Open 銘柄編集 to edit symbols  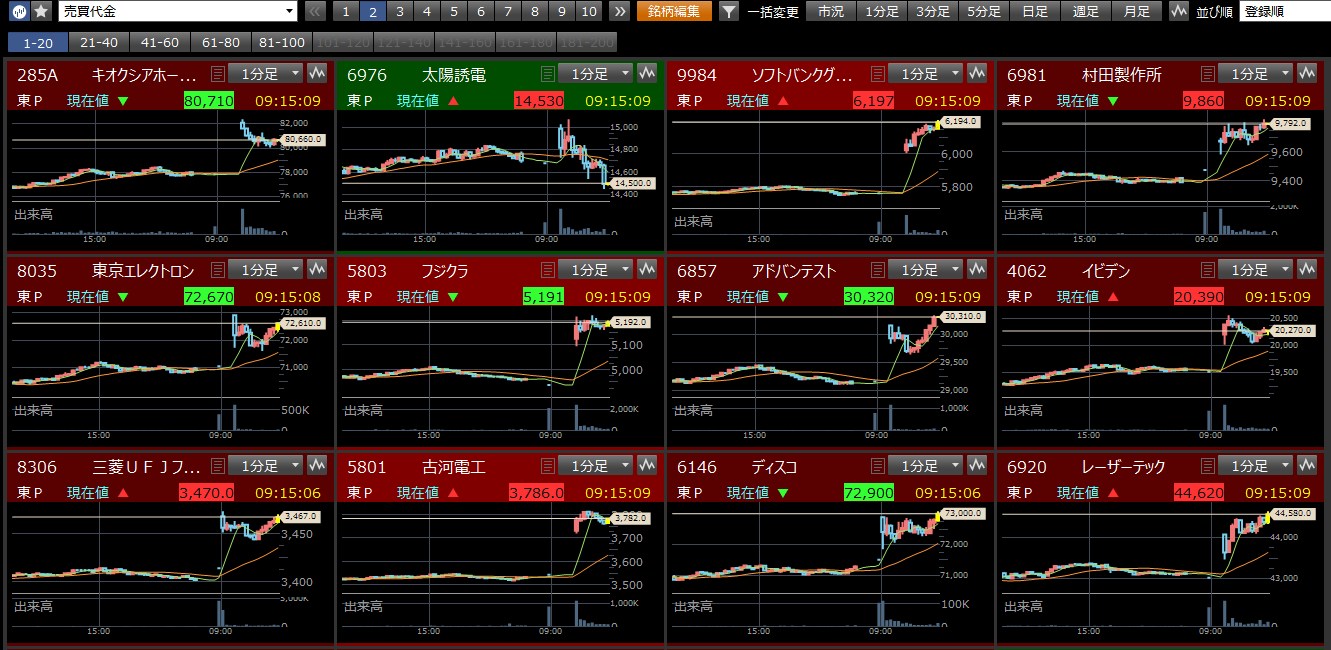(x=674, y=12)
